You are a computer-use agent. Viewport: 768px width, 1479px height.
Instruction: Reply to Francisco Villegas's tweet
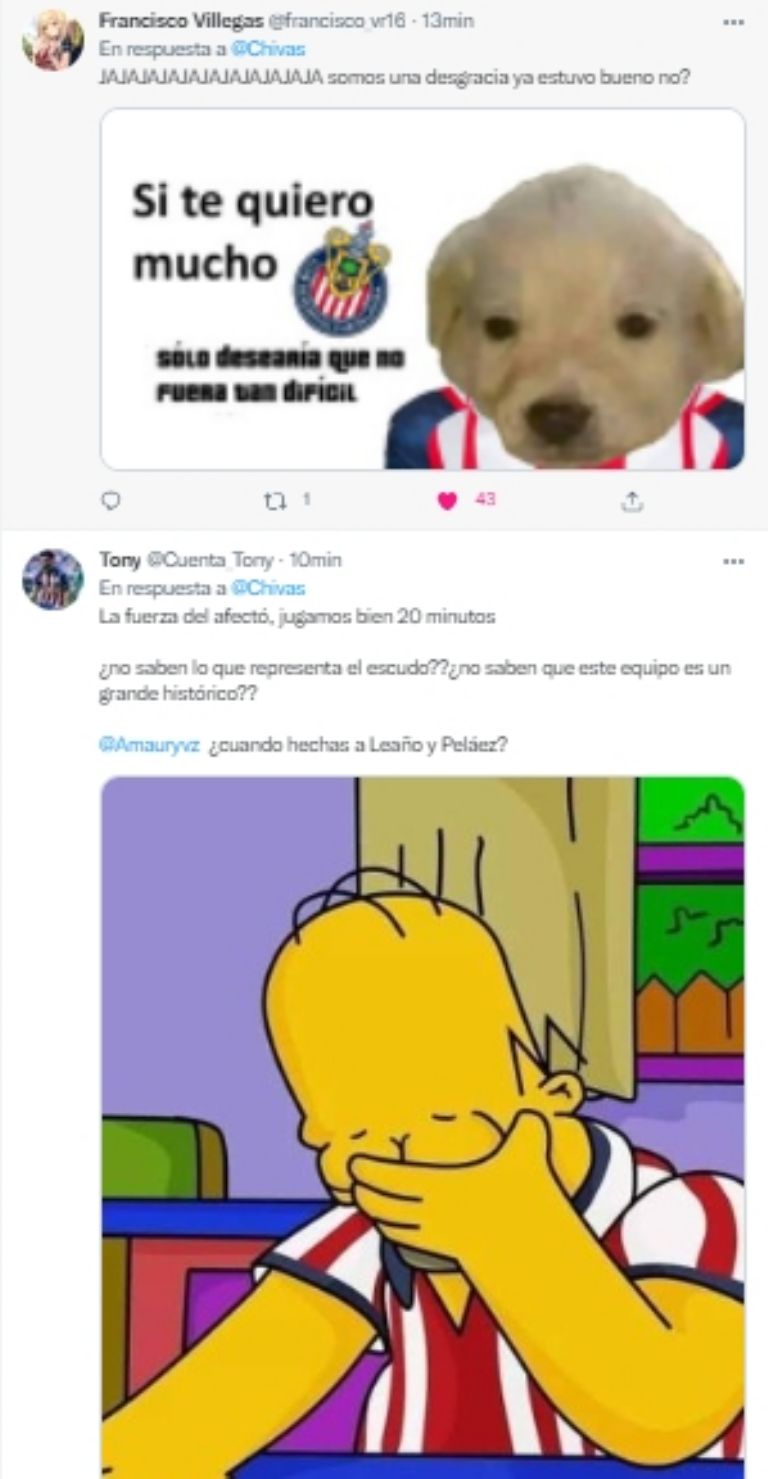111,501
